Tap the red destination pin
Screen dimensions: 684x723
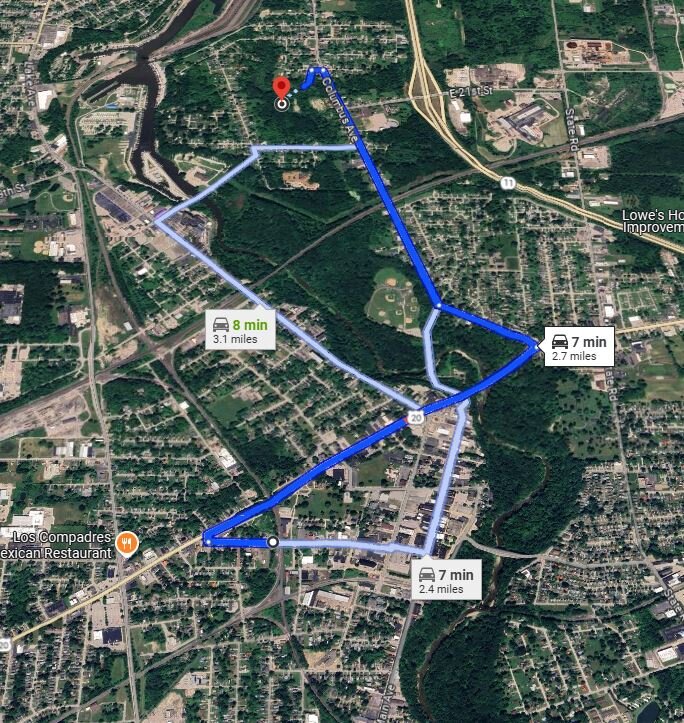(282, 89)
